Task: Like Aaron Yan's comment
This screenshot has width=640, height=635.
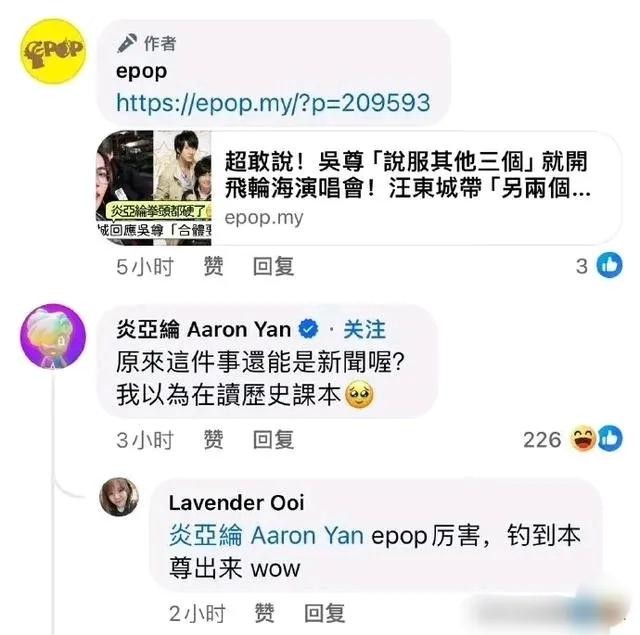Action: [x=213, y=439]
